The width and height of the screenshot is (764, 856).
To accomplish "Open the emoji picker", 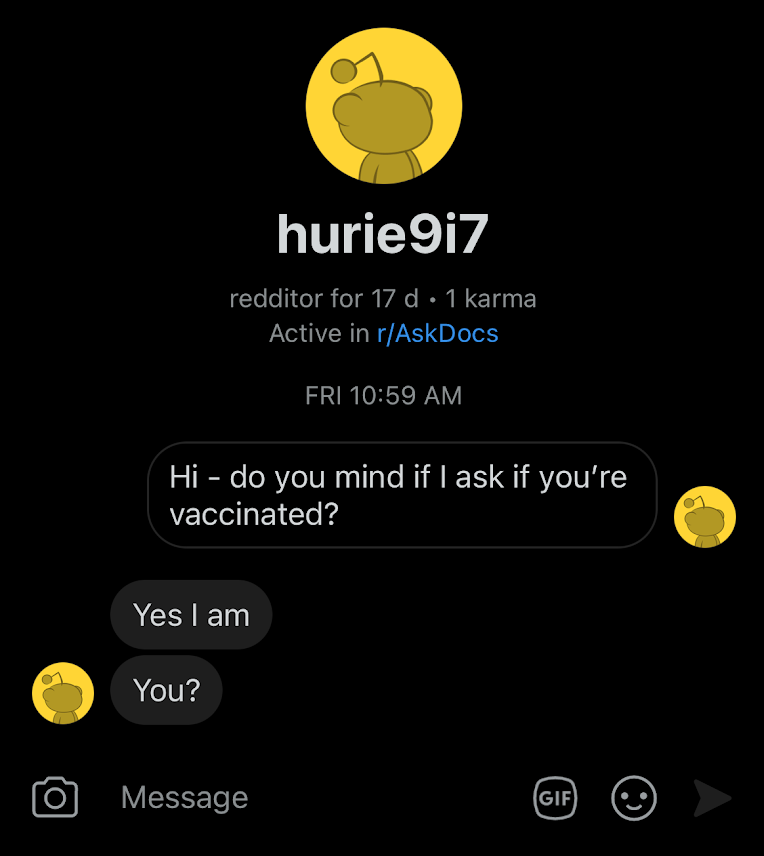I will pos(634,798).
